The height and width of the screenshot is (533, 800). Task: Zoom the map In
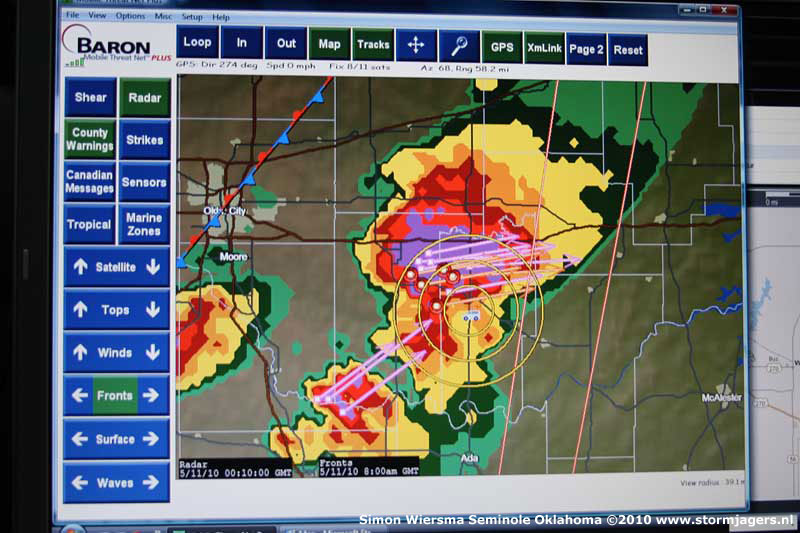pyautogui.click(x=242, y=43)
